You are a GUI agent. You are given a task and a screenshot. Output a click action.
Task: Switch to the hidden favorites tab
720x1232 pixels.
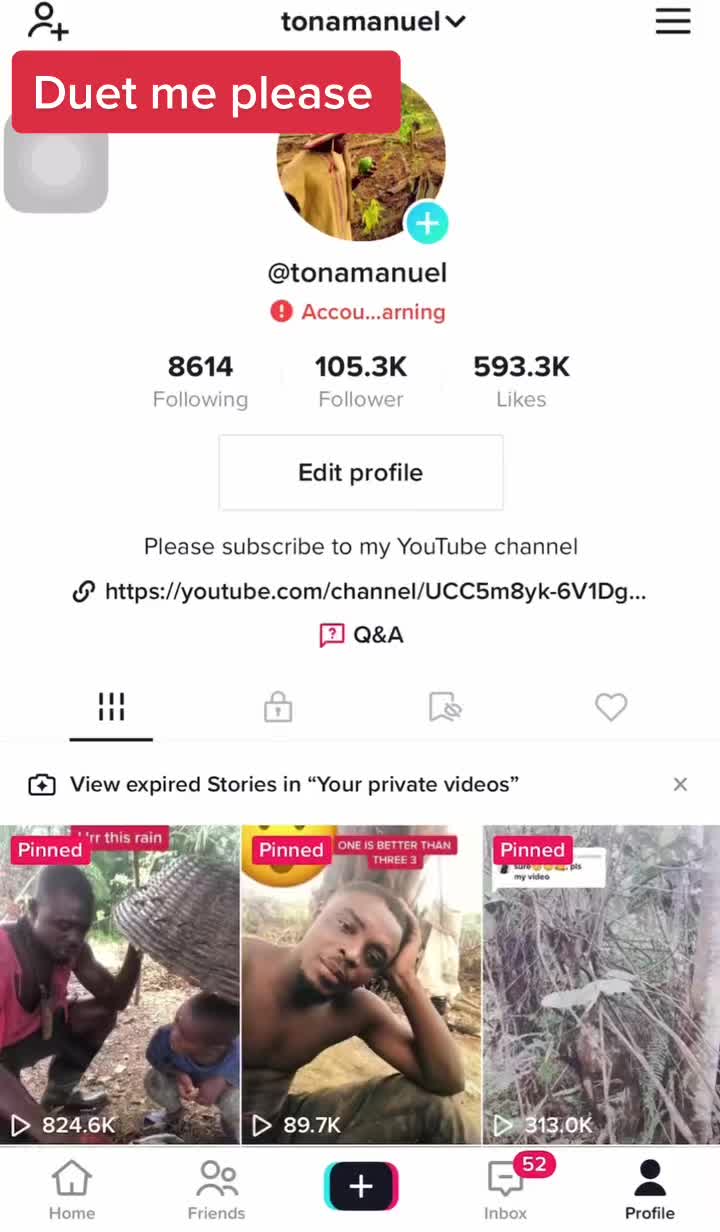(445, 708)
